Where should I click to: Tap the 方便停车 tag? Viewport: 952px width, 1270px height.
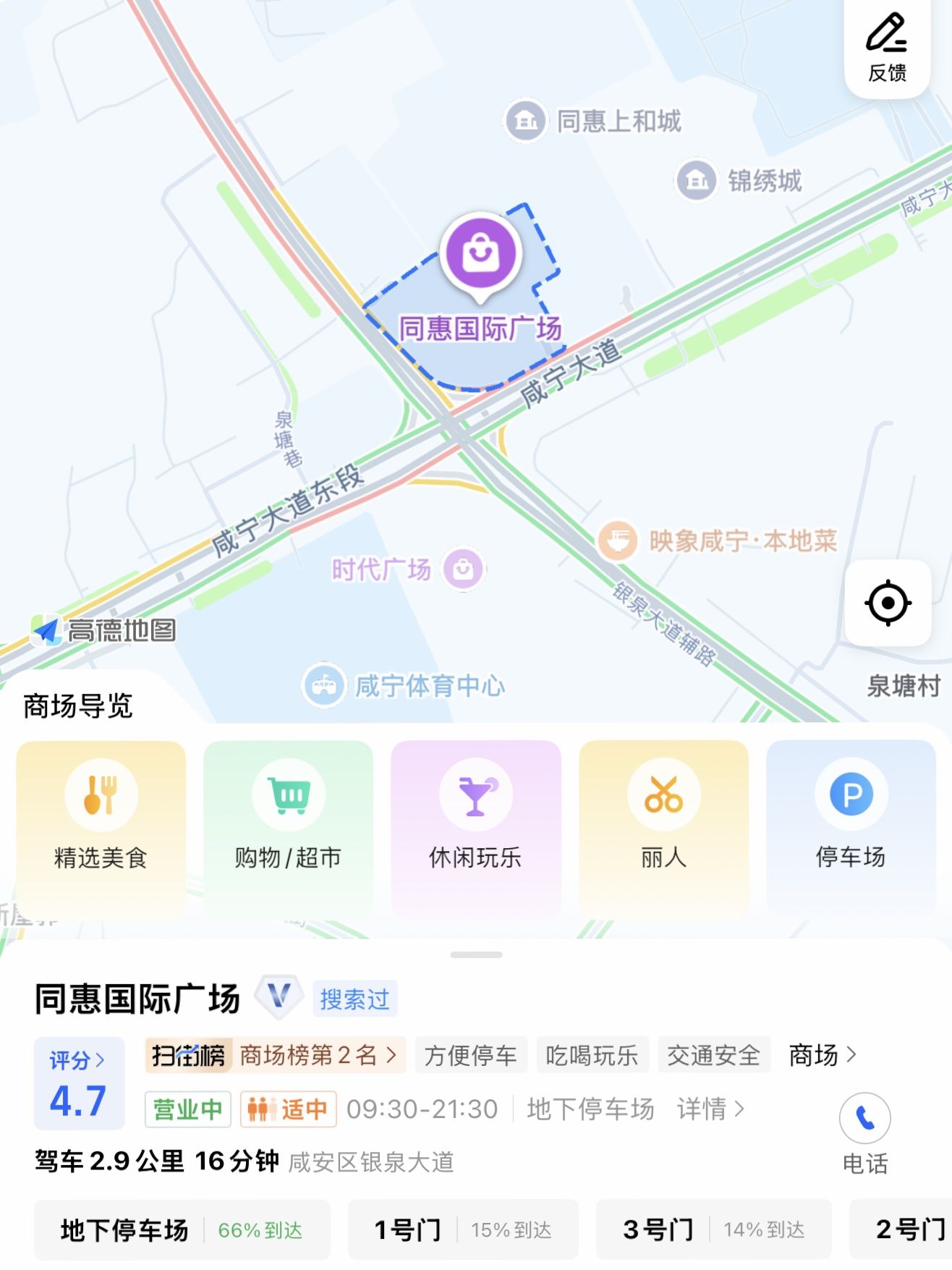coord(470,1055)
